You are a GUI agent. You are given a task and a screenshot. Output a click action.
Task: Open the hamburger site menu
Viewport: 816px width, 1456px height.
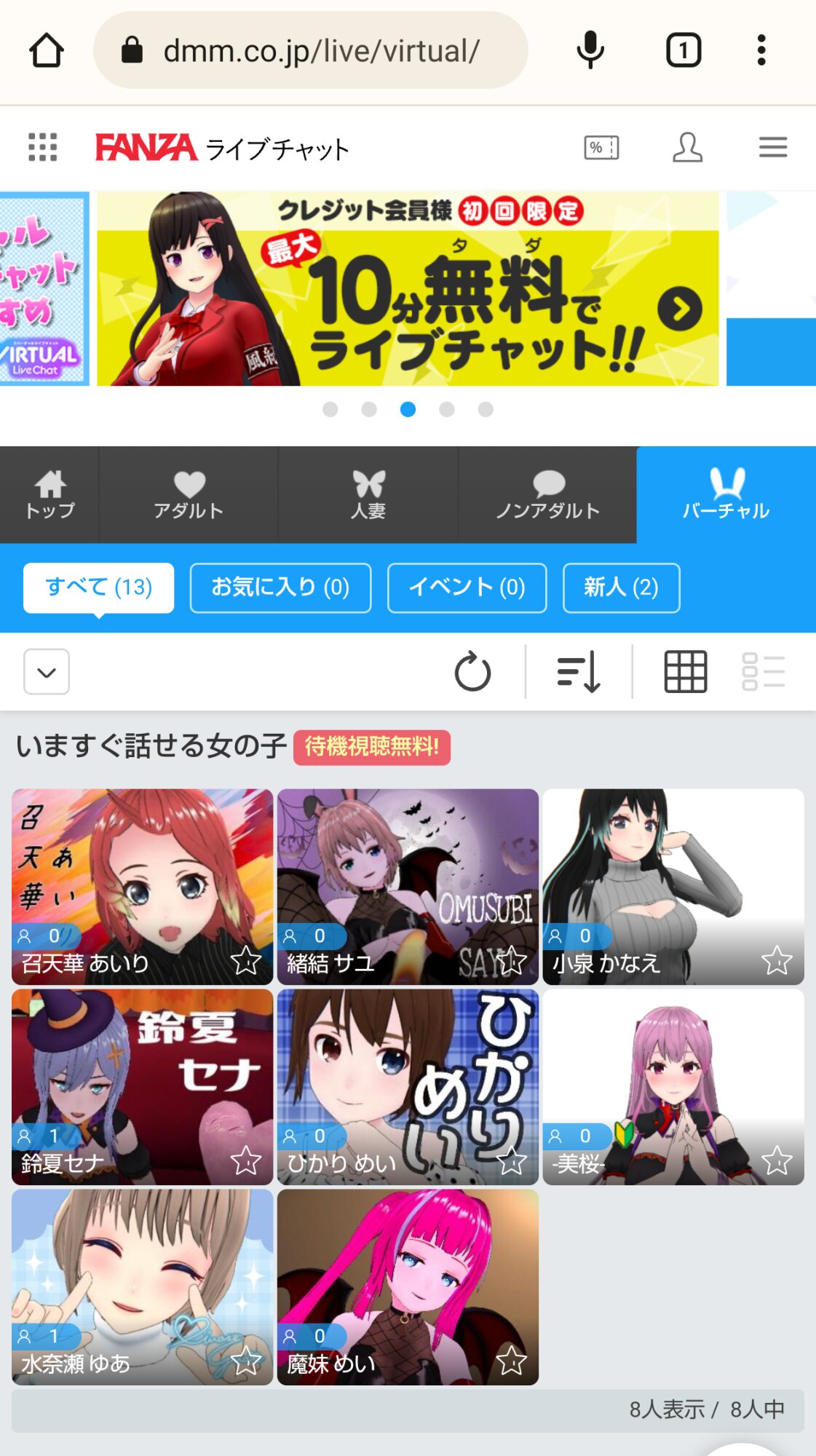pos(772,147)
